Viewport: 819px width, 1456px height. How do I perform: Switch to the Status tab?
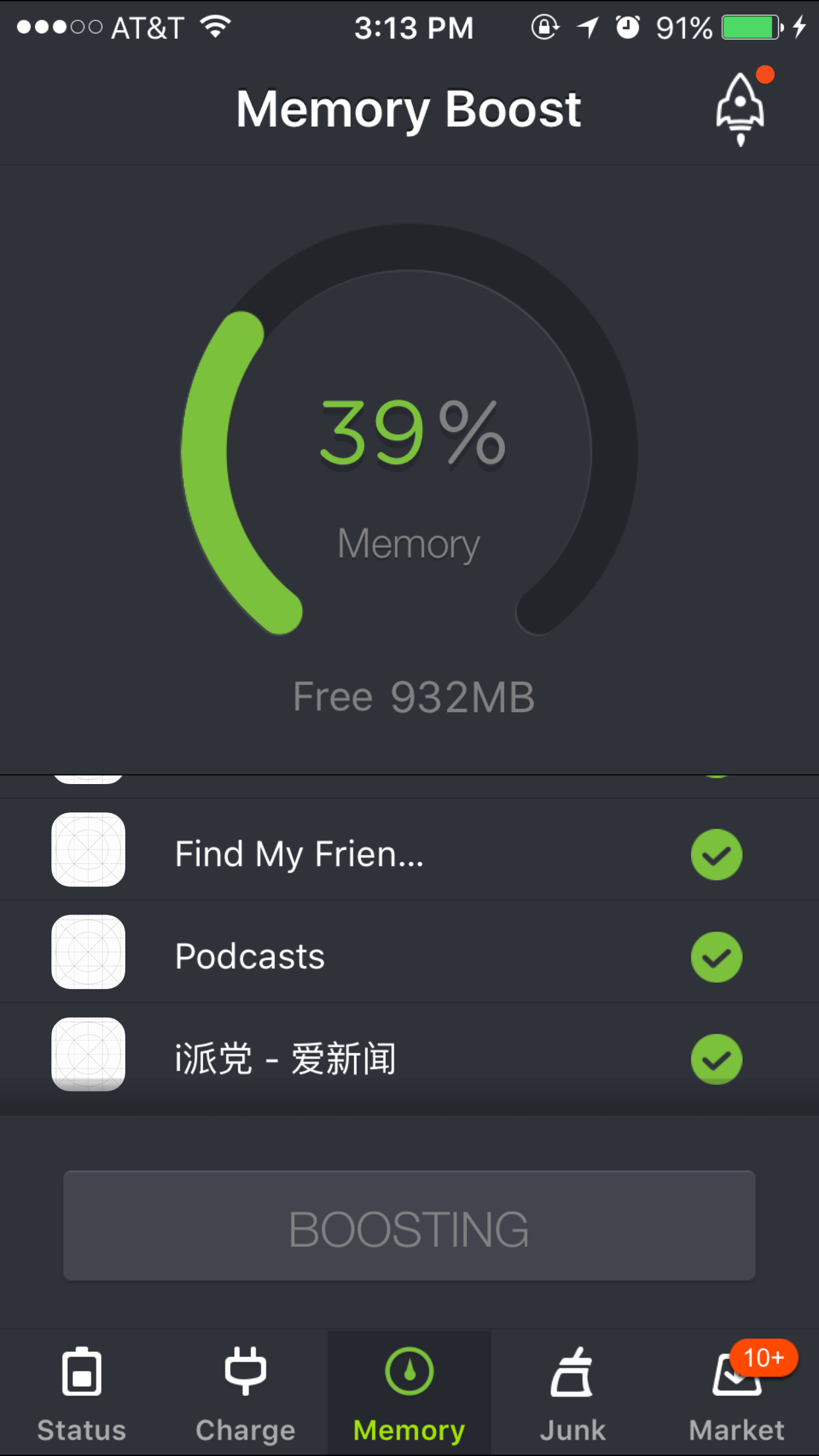tap(82, 1393)
